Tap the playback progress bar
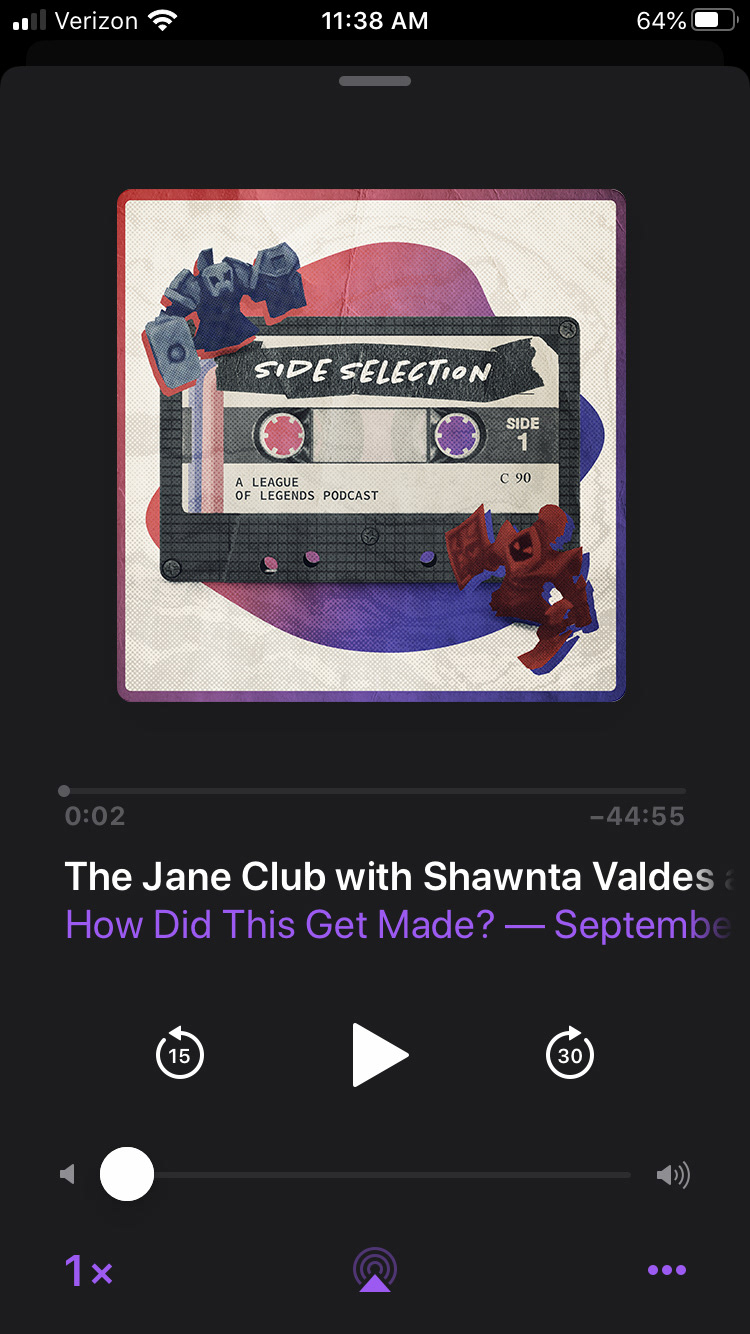 click(x=375, y=791)
